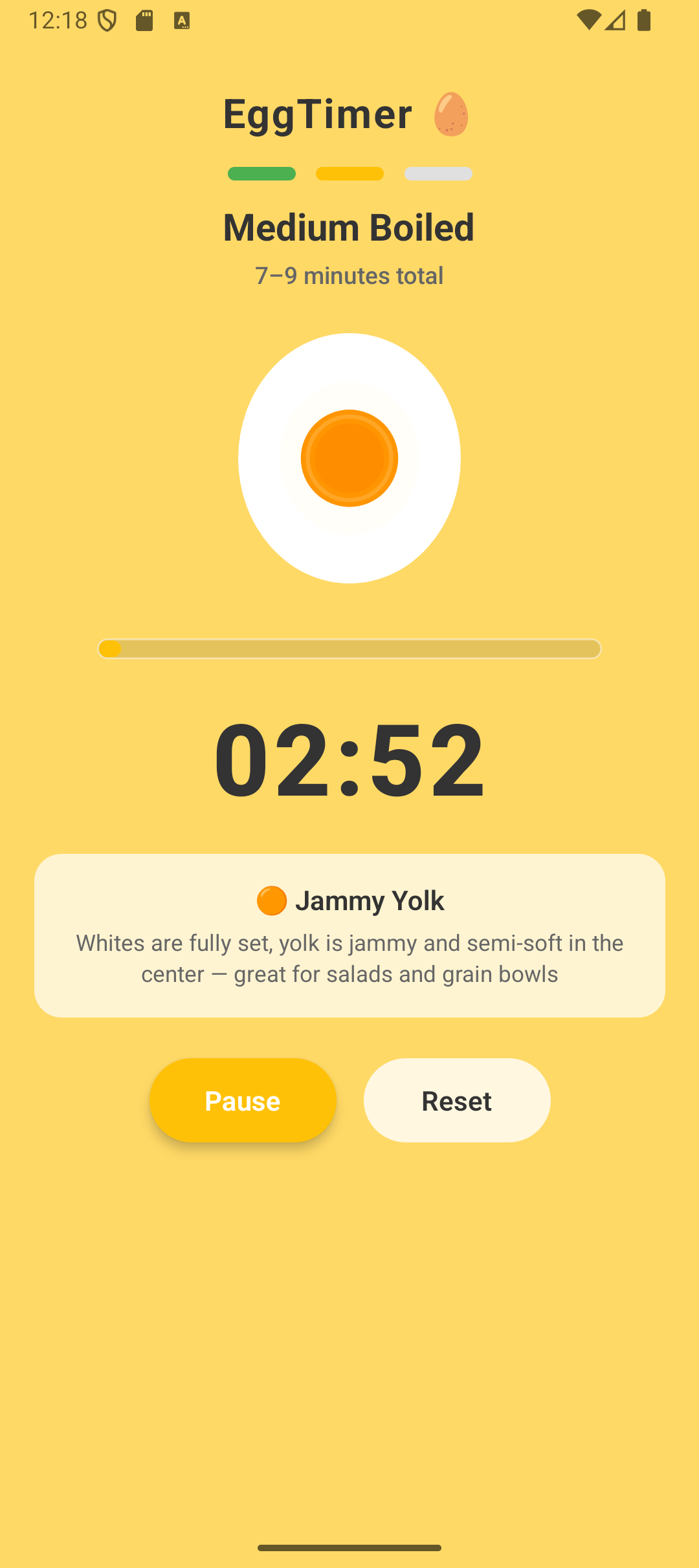Tap the egg emoji beside the EggTimer title

click(452, 114)
